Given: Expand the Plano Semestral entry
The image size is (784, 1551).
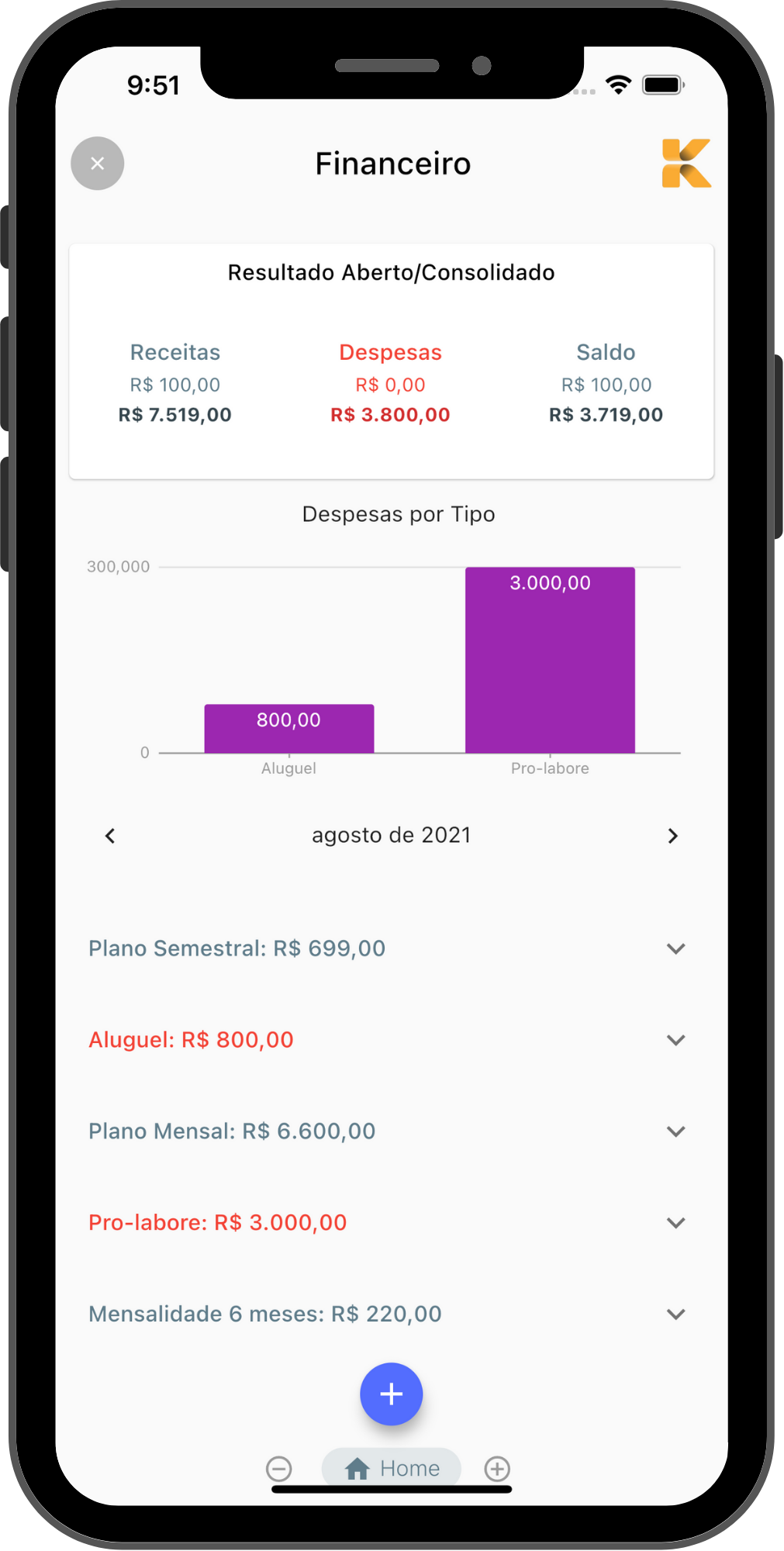Looking at the screenshot, I should (675, 948).
